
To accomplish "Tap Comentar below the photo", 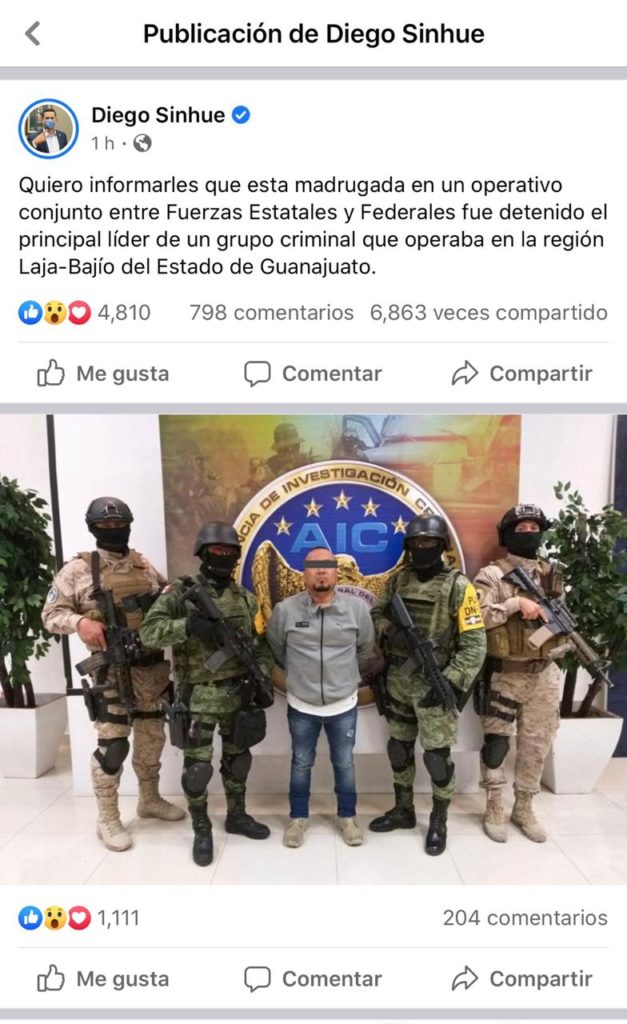I will coord(313,979).
